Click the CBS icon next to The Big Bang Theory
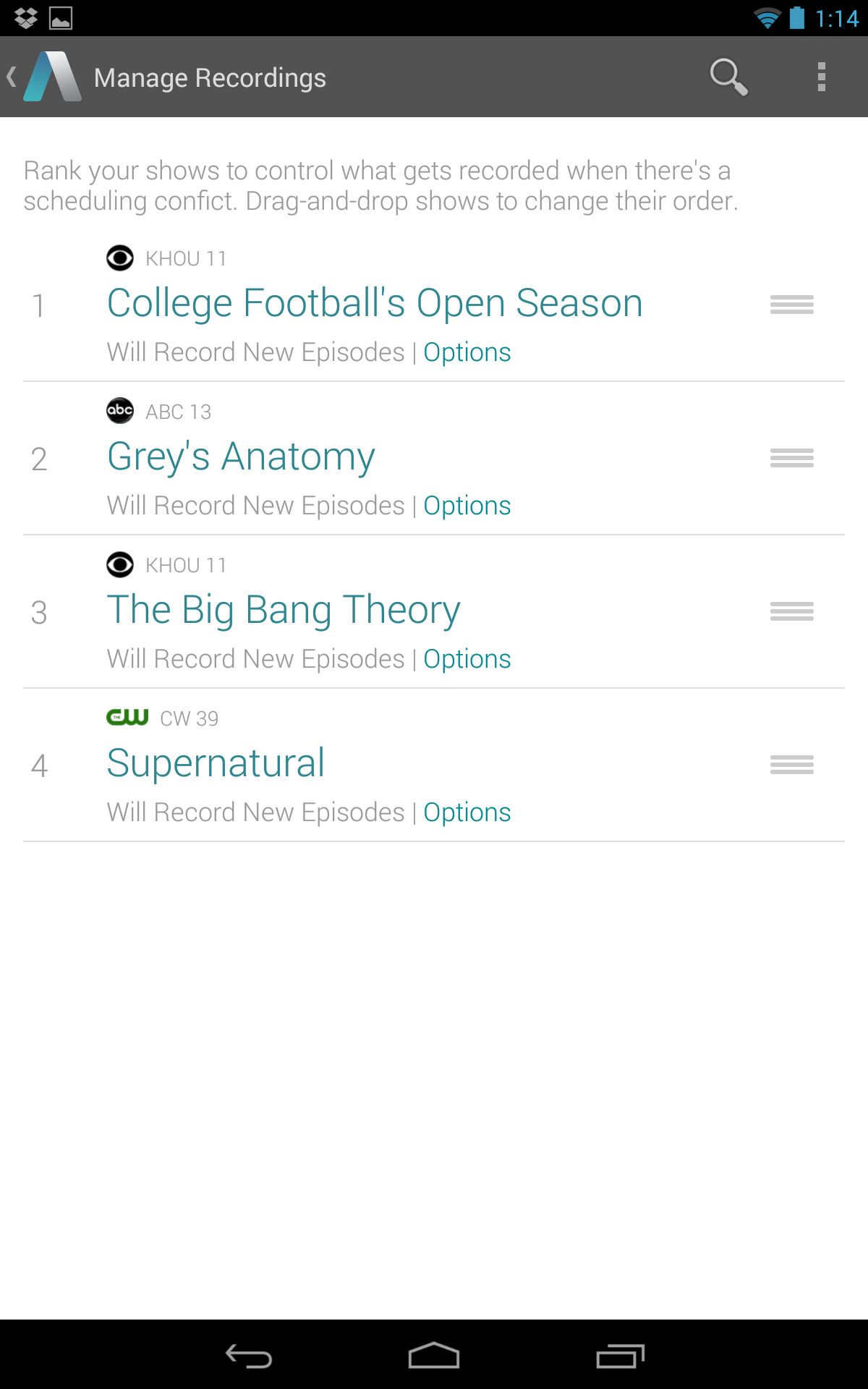This screenshot has width=868, height=1389. point(119,565)
